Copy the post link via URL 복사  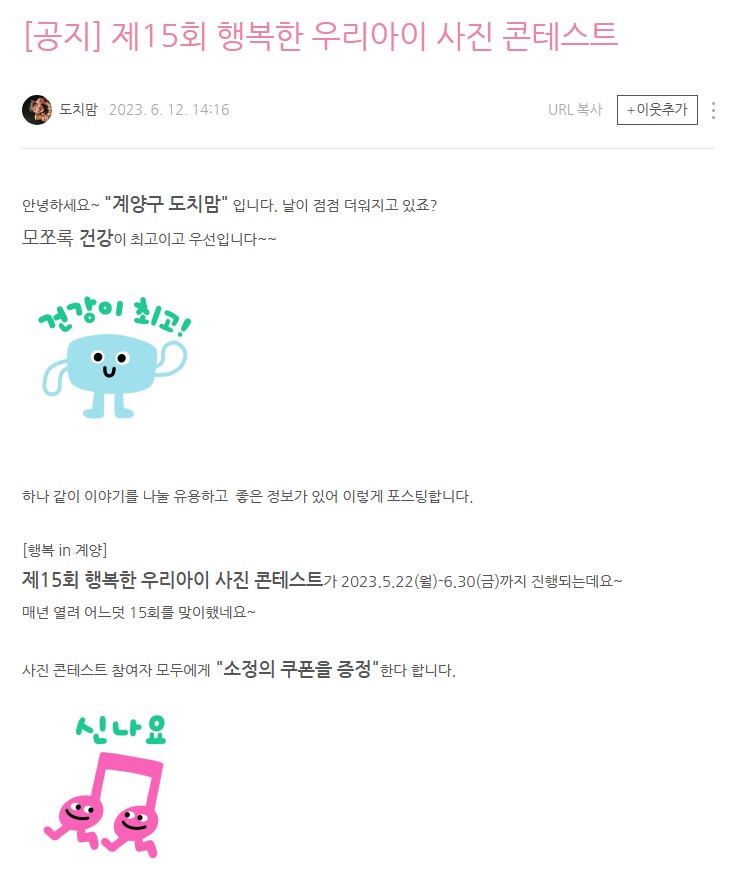pyautogui.click(x=575, y=110)
